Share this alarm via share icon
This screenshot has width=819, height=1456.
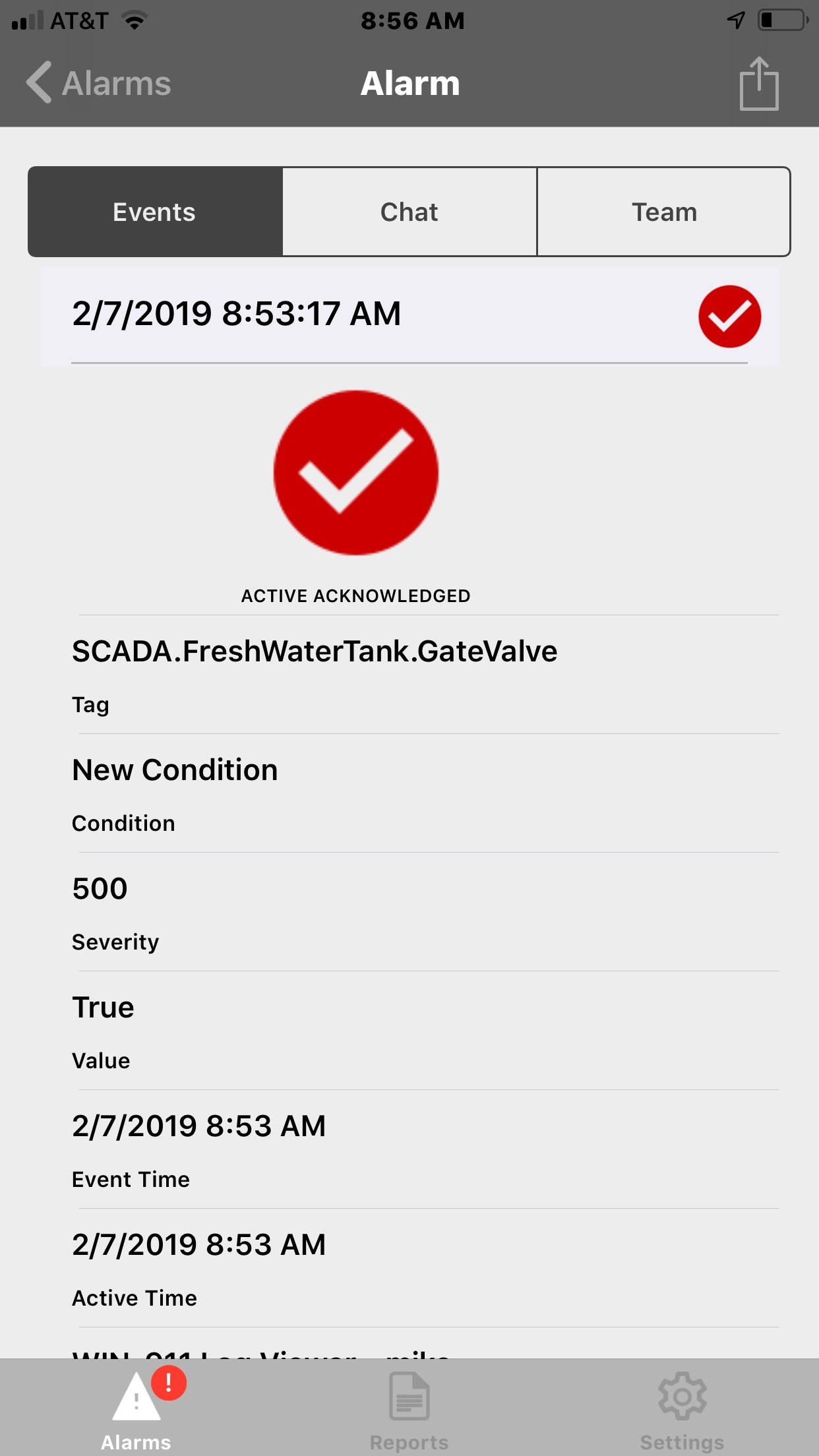click(758, 83)
